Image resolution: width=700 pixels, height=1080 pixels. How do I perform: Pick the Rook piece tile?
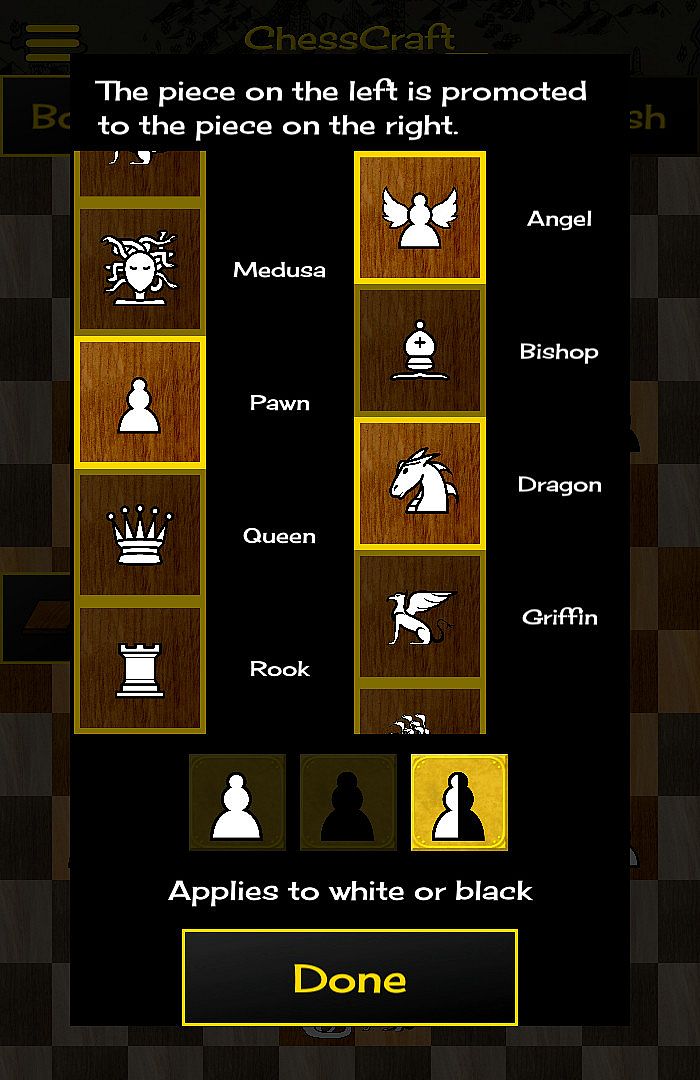point(140,669)
